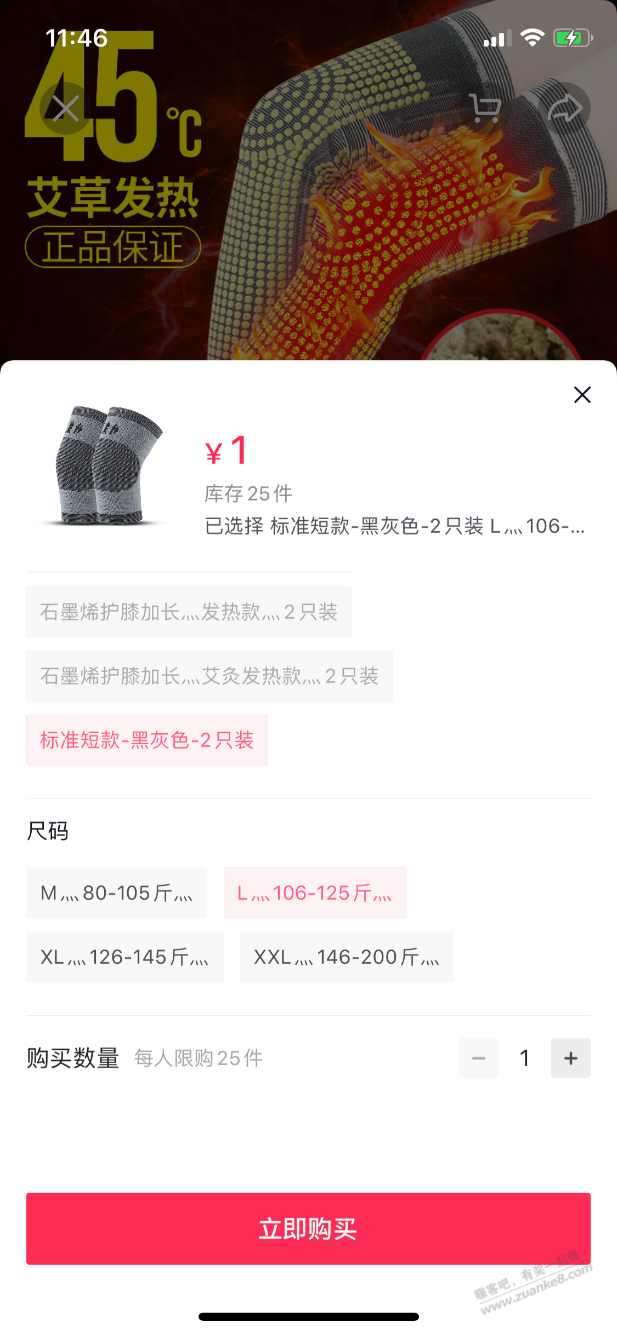Tap 立即购买 to buy now
The height and width of the screenshot is (1334, 617).
308,1229
